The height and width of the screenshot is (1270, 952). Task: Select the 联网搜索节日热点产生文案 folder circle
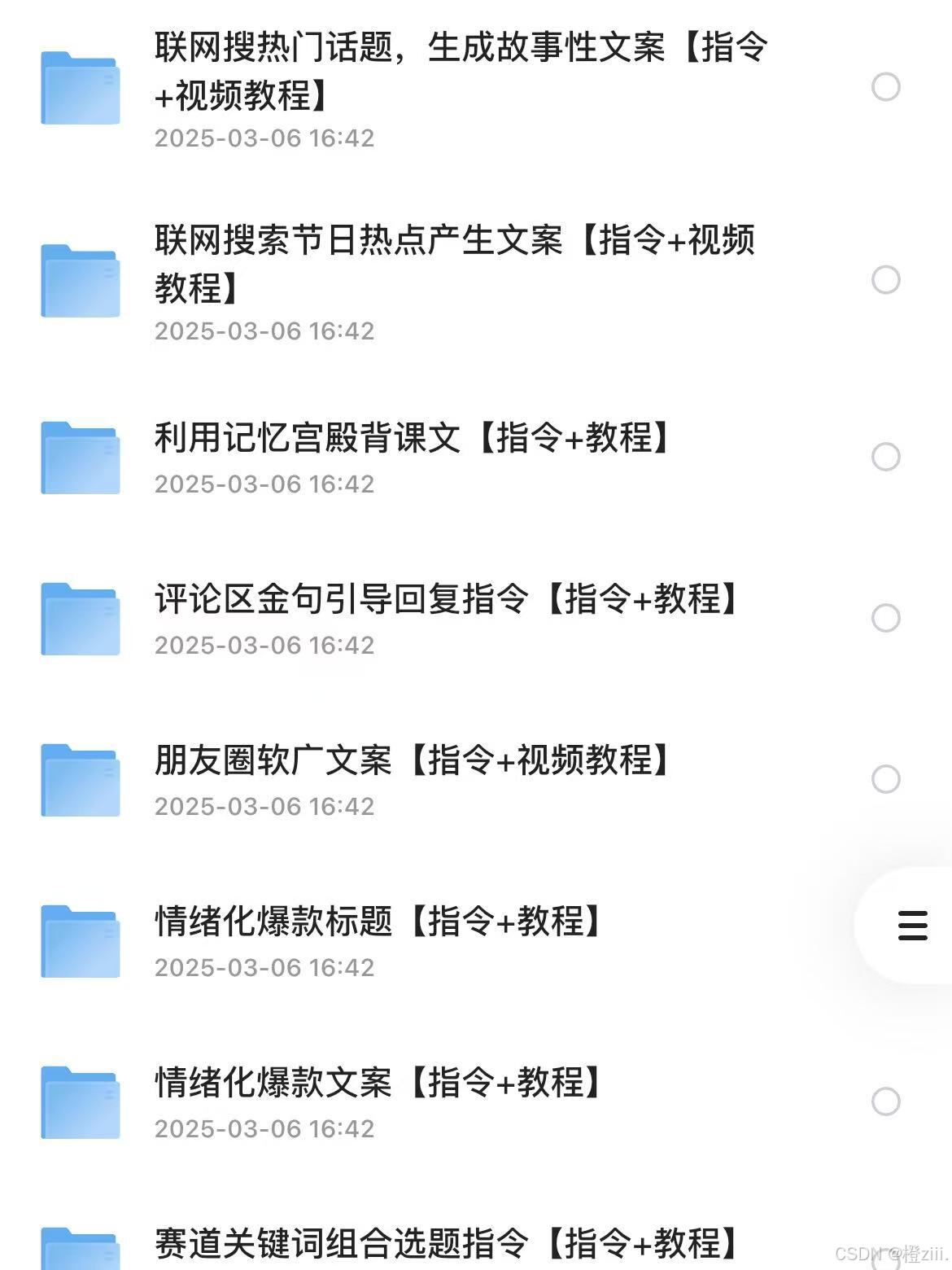click(885, 280)
